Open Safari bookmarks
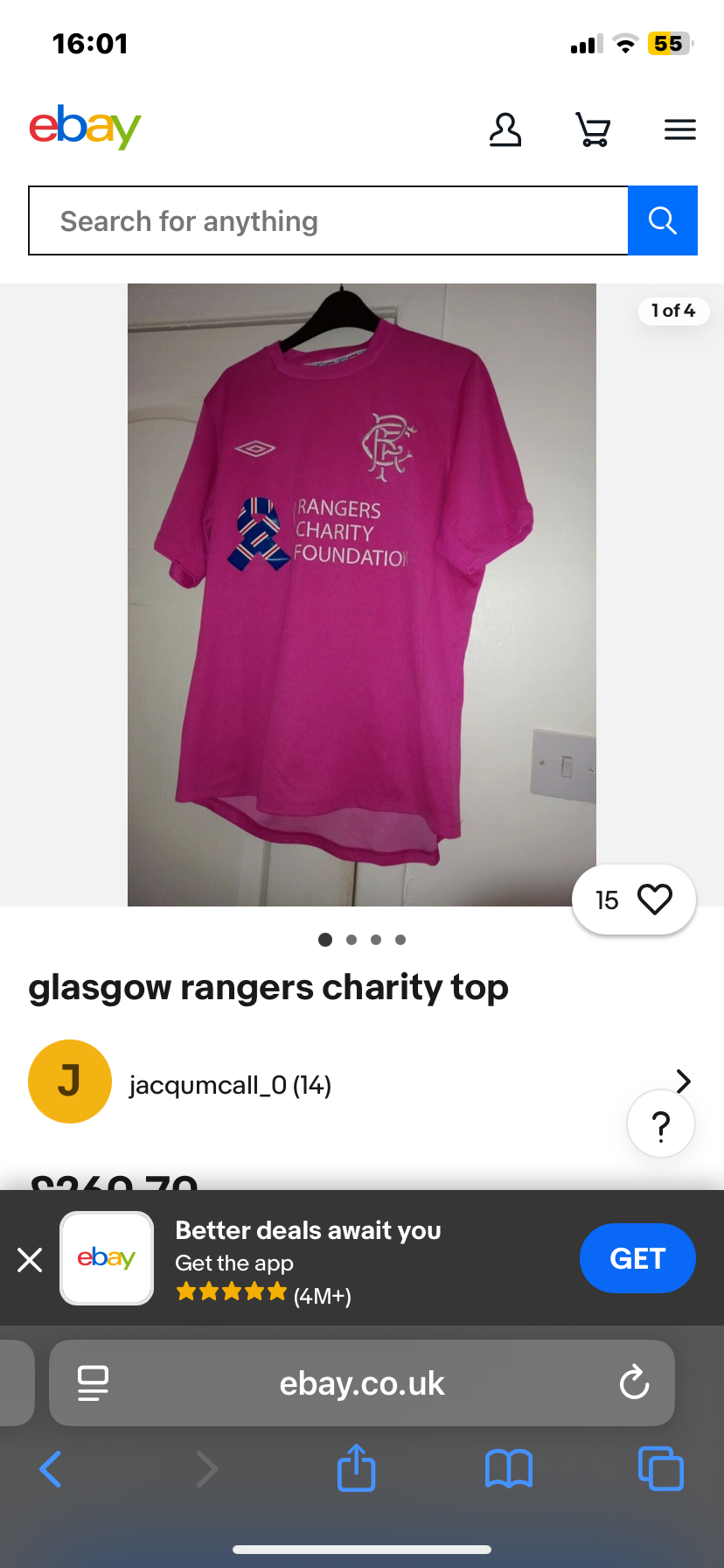 point(508,1468)
